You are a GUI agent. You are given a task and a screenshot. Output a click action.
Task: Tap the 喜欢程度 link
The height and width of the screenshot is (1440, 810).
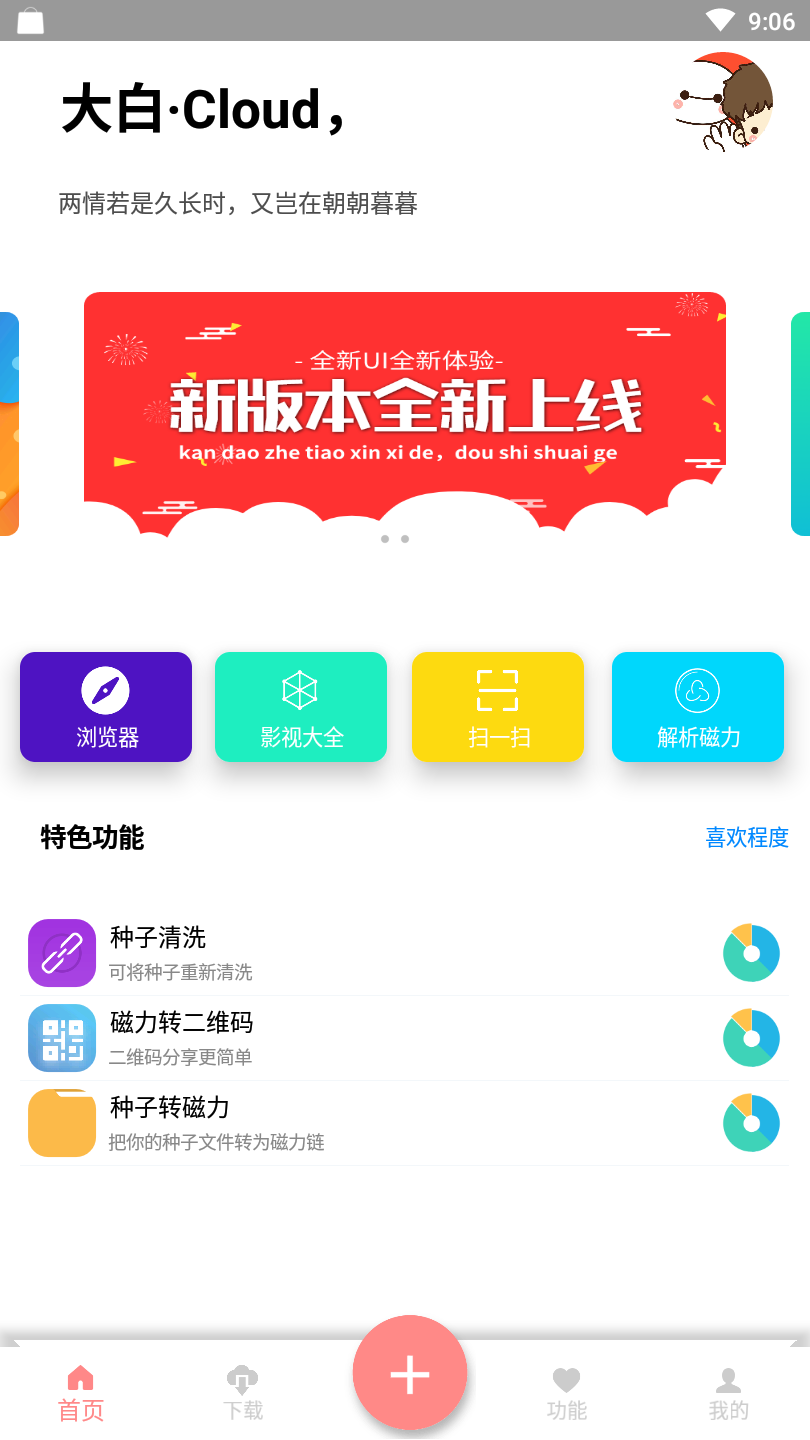click(x=747, y=838)
